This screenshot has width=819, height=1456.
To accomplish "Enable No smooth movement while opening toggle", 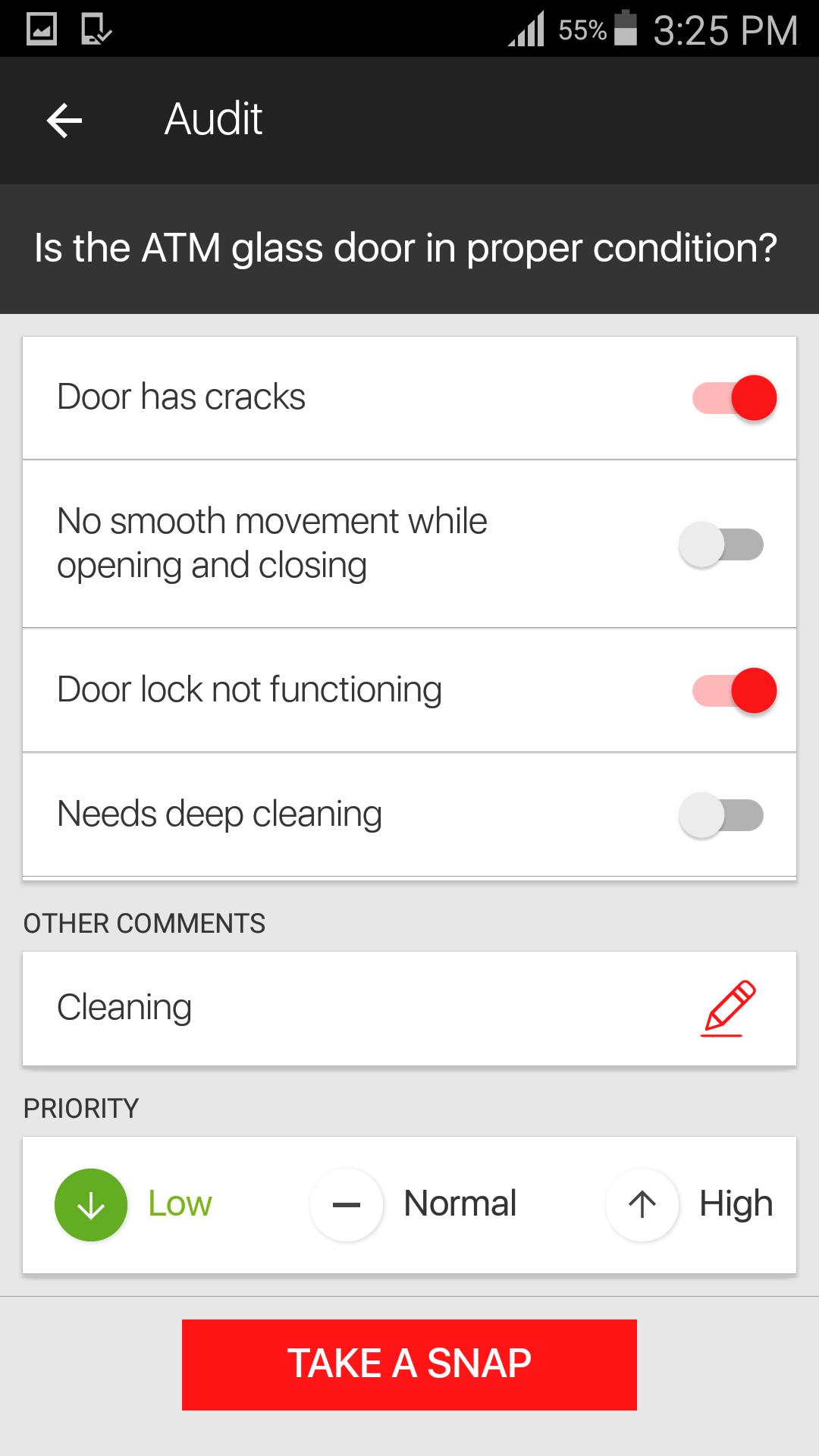I will tap(721, 544).
